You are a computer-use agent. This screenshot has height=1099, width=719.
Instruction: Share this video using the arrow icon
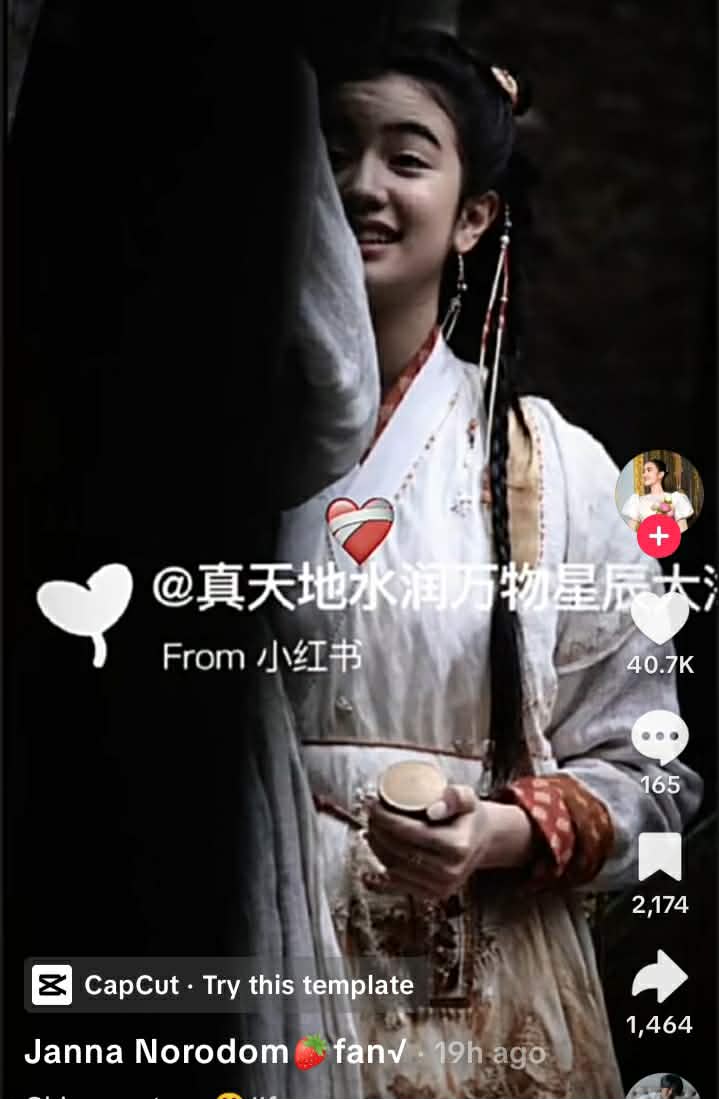click(x=660, y=977)
